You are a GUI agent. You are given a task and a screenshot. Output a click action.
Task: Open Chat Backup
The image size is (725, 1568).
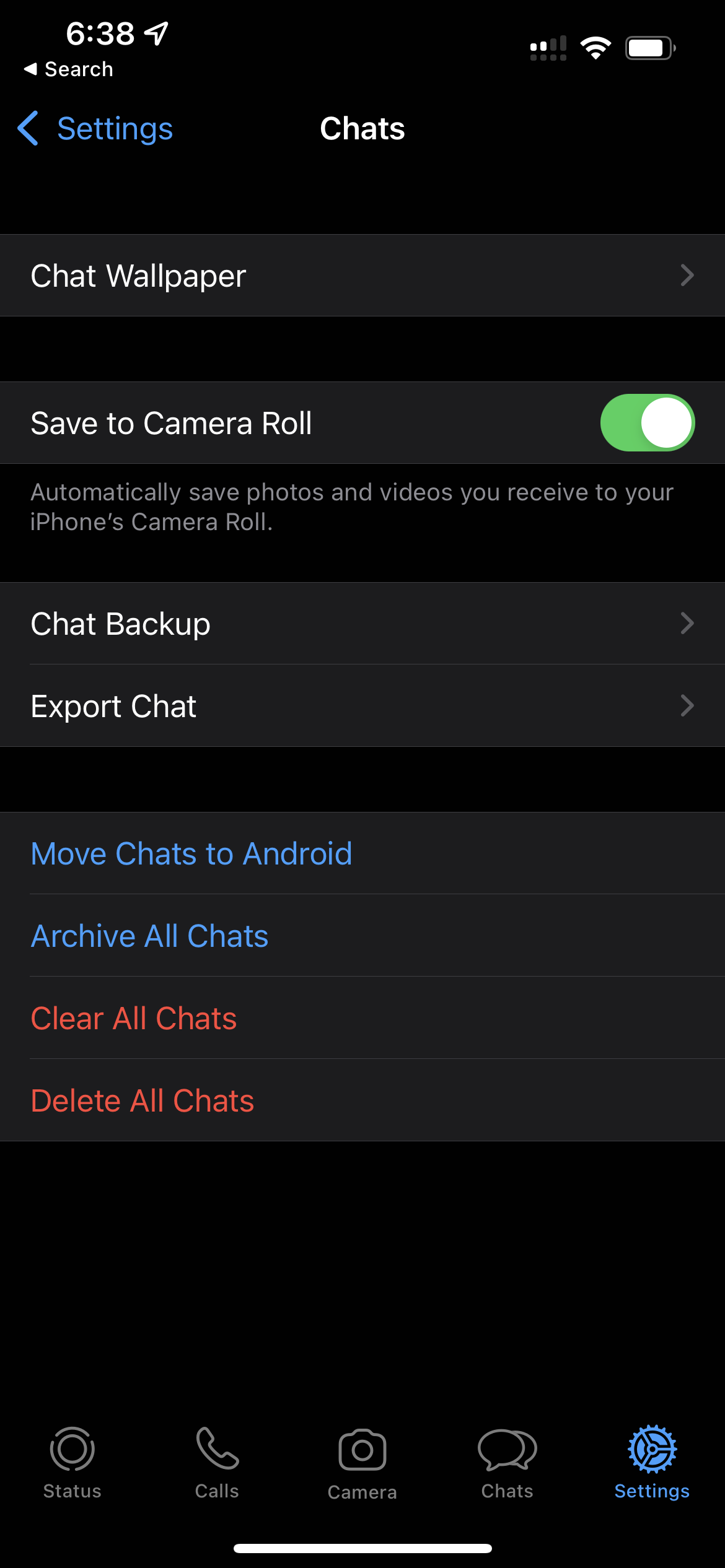(362, 624)
